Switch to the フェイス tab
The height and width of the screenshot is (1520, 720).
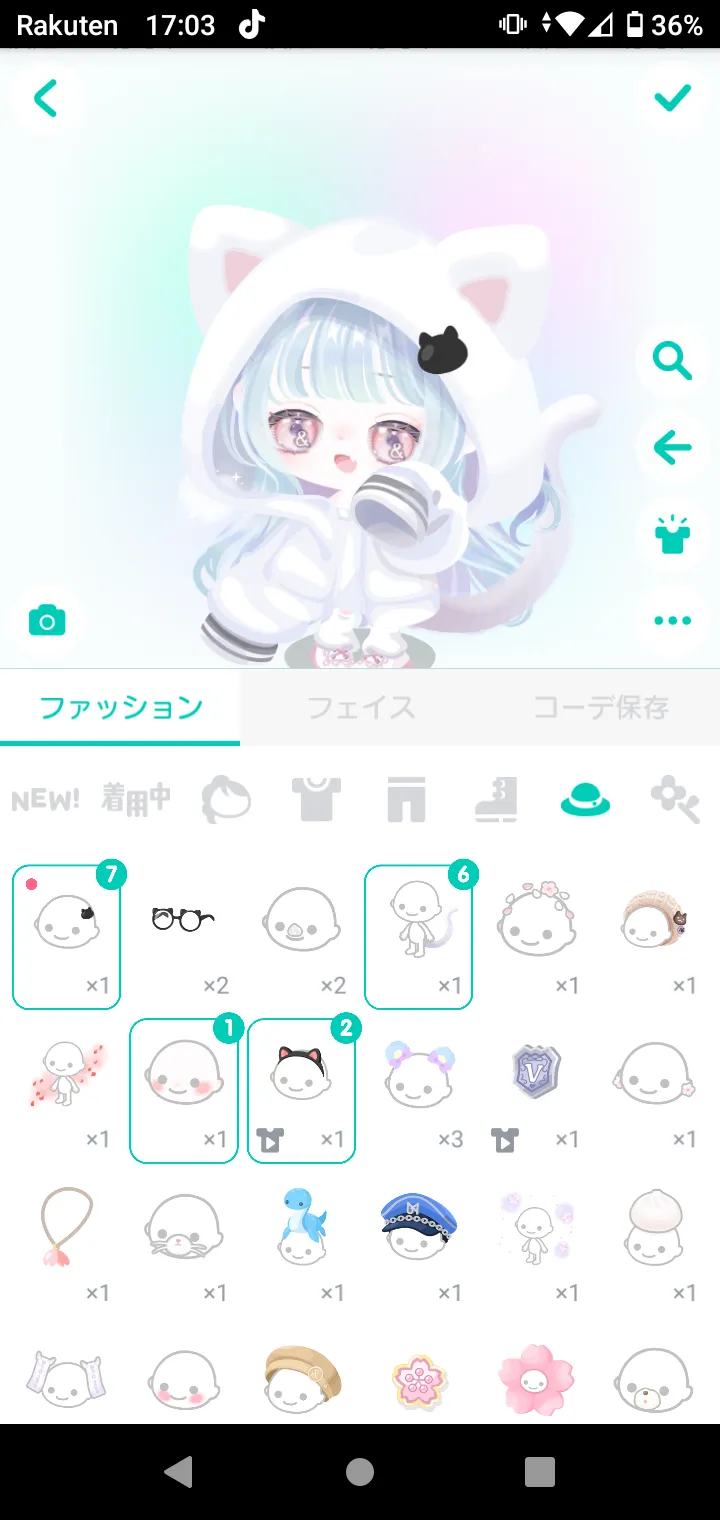click(360, 708)
